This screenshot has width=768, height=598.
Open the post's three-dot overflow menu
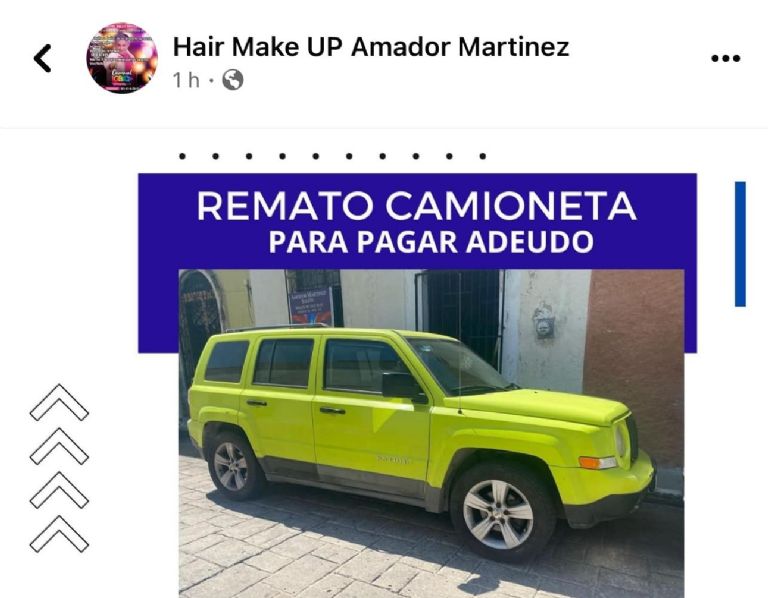point(725,59)
